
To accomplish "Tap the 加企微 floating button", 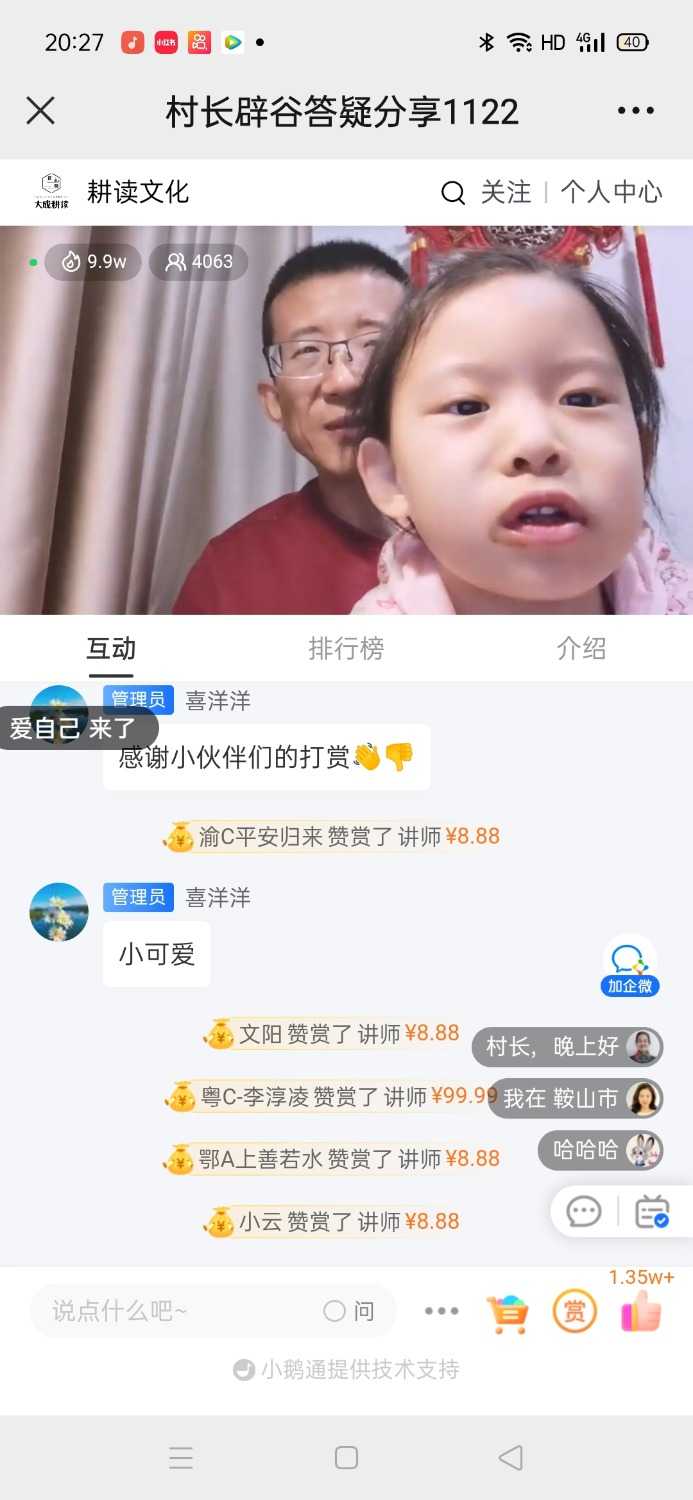I will click(x=630, y=967).
